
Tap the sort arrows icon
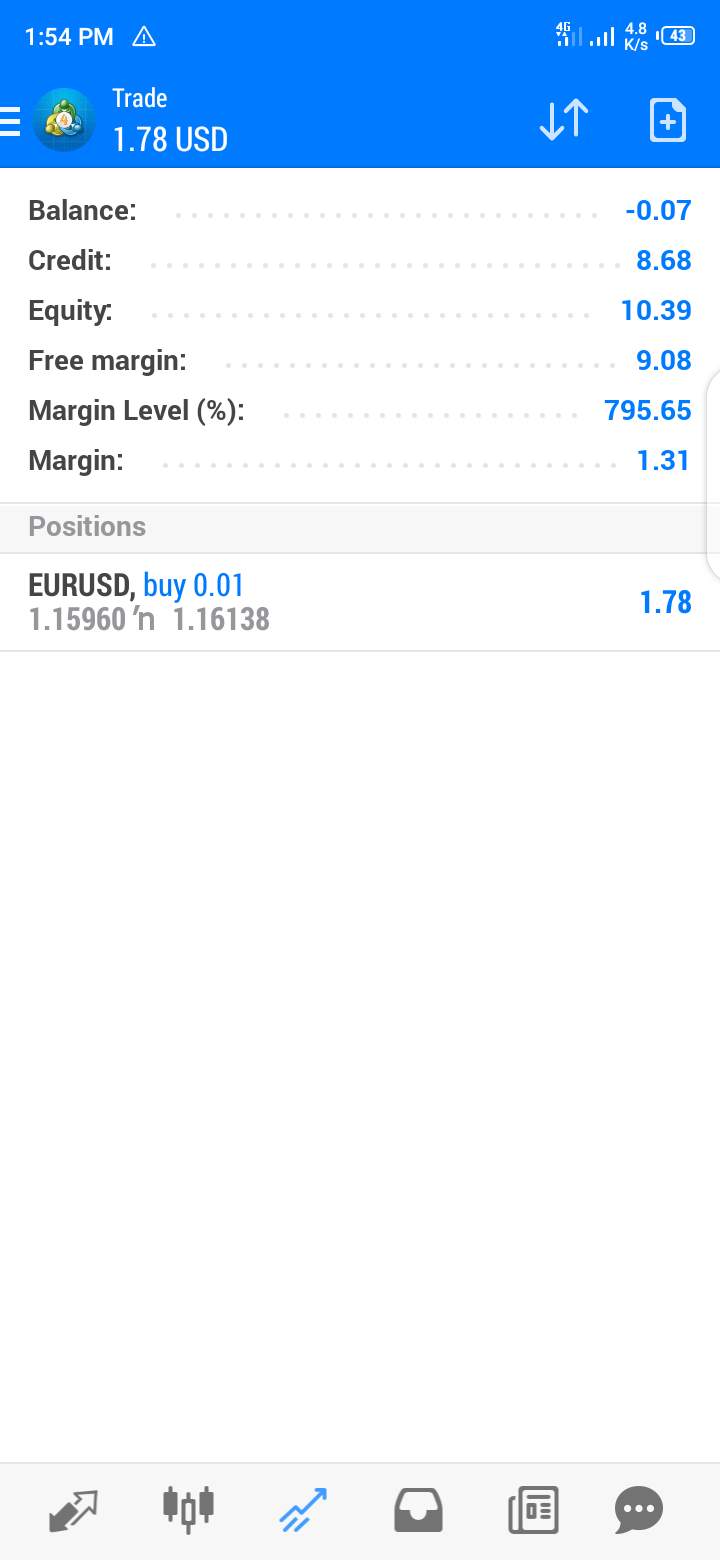[x=564, y=120]
